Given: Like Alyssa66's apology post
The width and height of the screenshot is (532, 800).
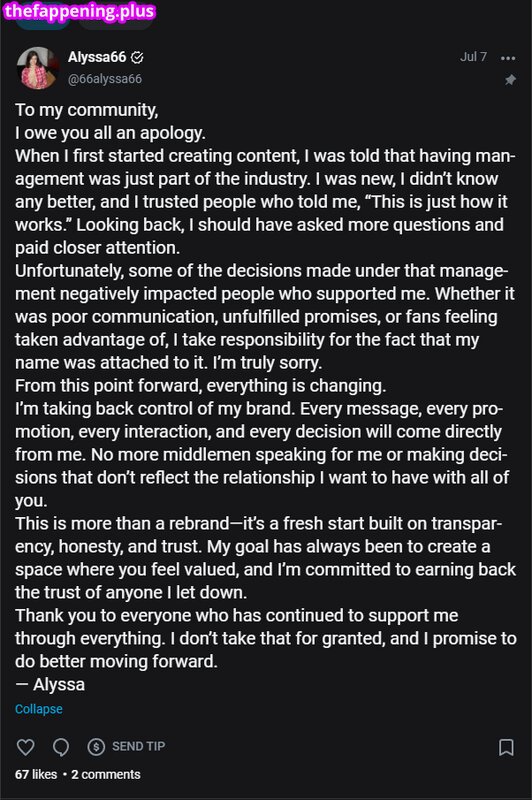Looking at the screenshot, I should pyautogui.click(x=26, y=747).
